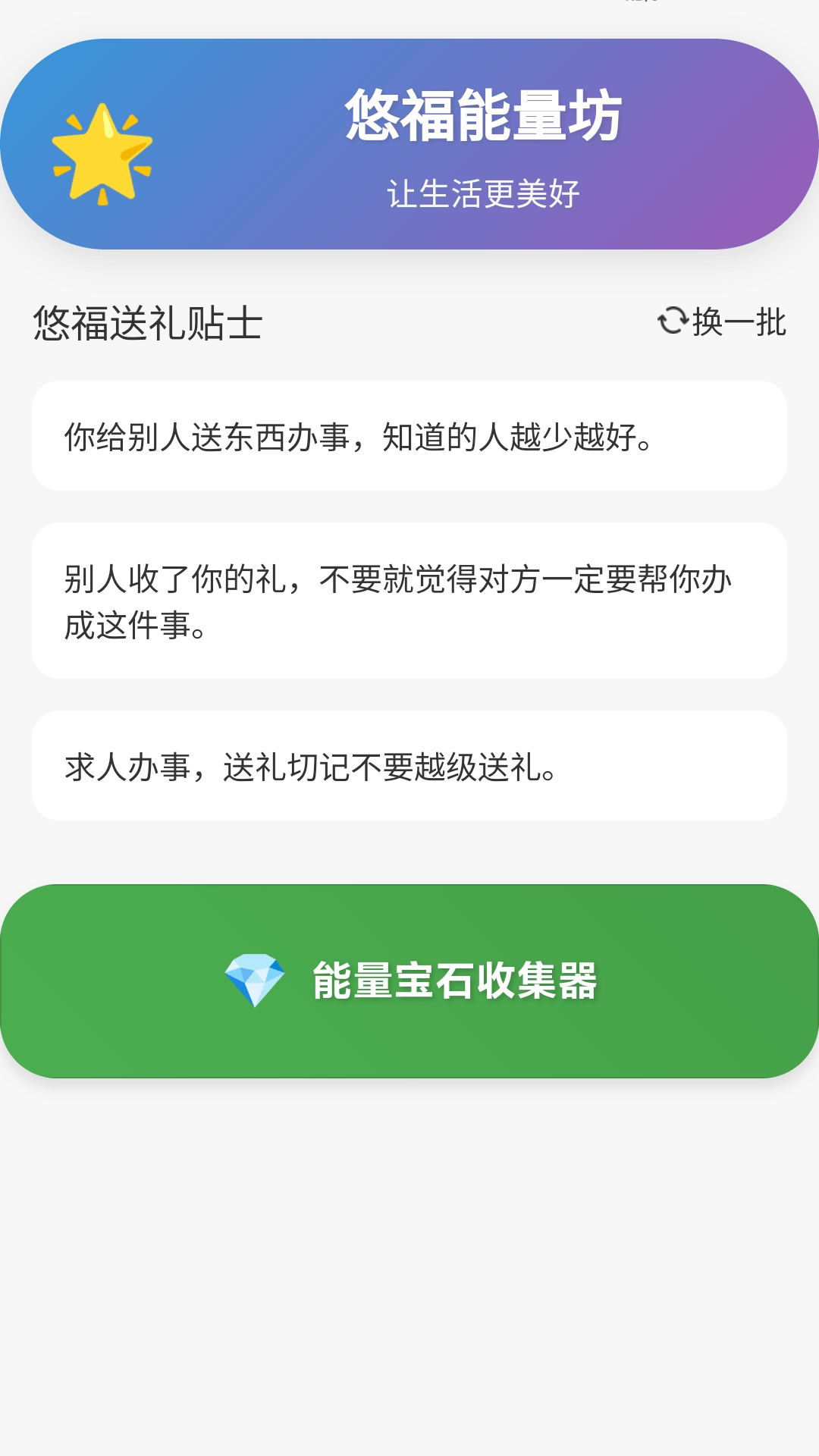Open the 能量宝石收集器 button
Image resolution: width=819 pixels, height=1456 pixels.
[x=409, y=981]
